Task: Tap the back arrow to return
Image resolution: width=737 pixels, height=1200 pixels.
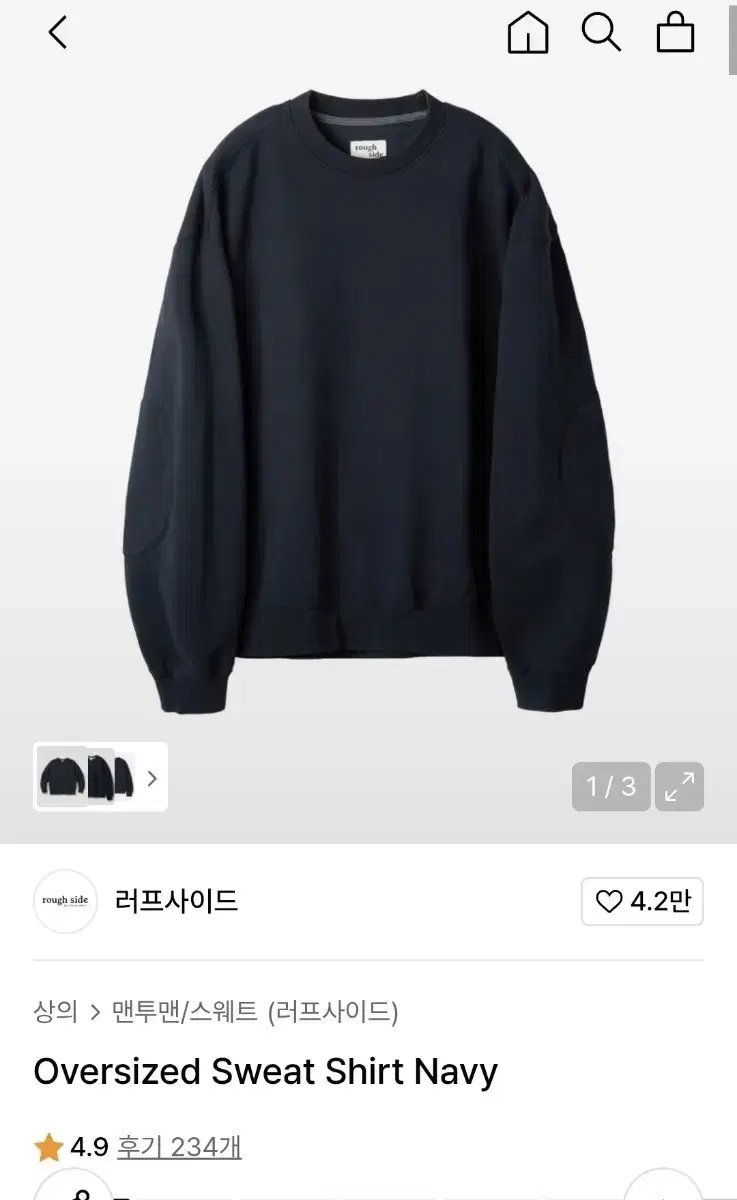Action: tap(56, 32)
